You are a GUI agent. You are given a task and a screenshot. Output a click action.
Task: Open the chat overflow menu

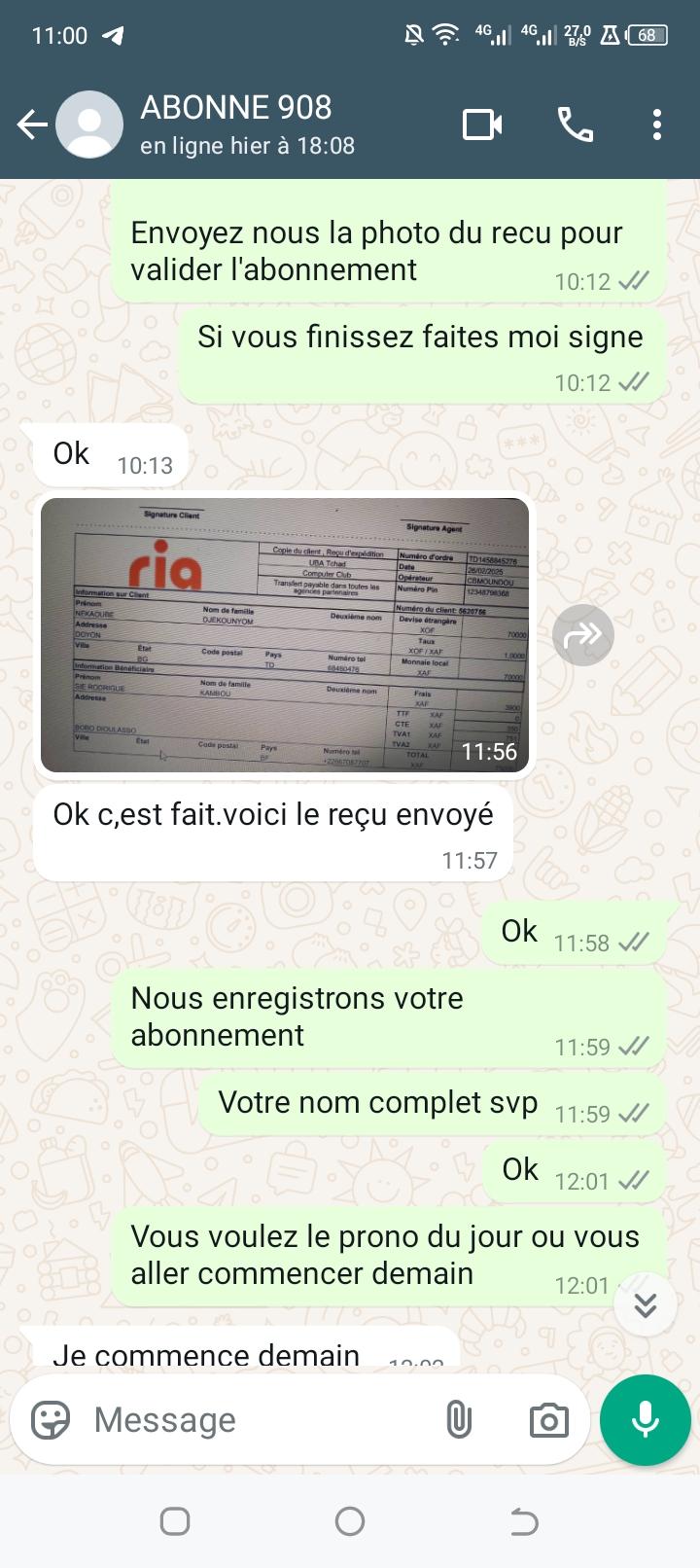657,125
